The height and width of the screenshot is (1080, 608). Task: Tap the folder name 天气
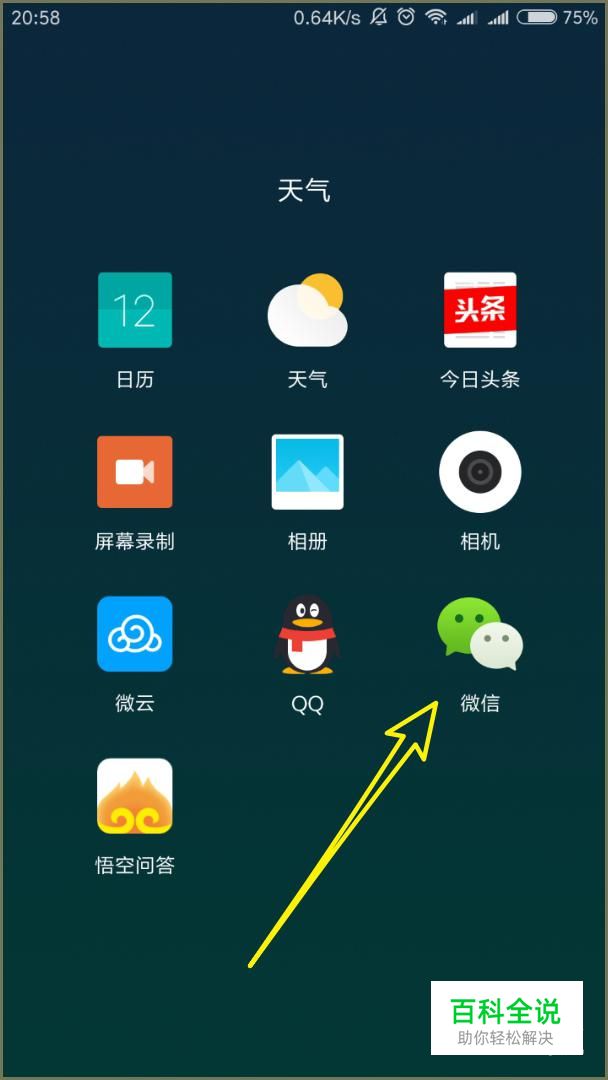click(x=304, y=190)
